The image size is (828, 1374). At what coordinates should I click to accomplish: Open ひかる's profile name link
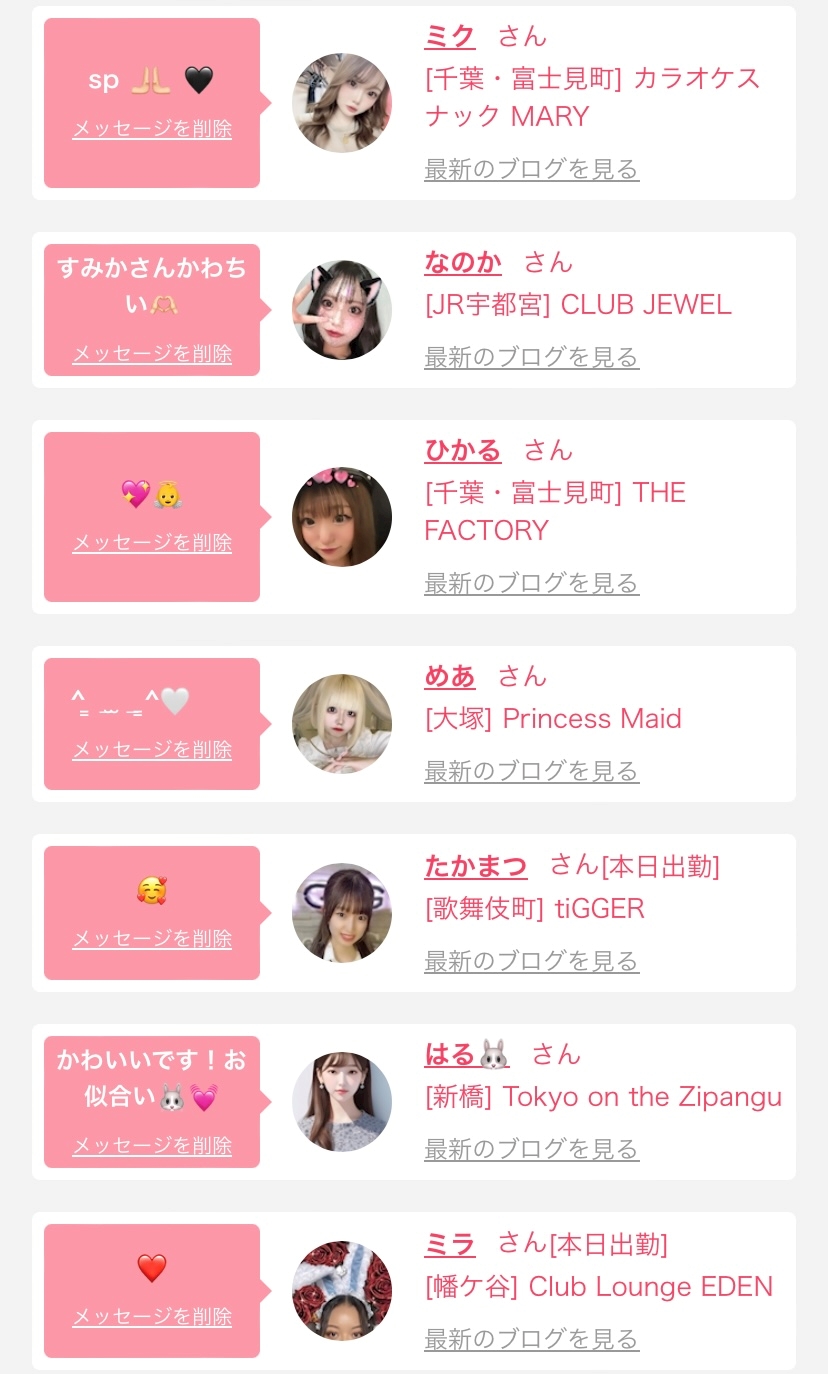[463, 450]
